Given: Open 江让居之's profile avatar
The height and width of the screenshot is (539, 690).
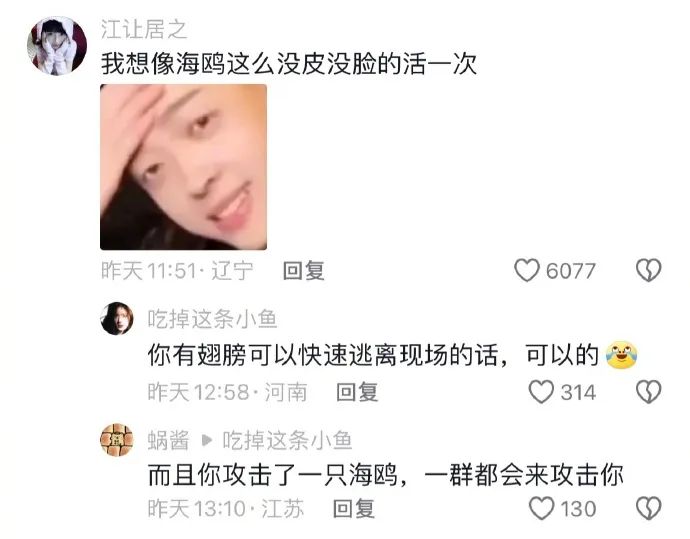Looking at the screenshot, I should (56, 46).
